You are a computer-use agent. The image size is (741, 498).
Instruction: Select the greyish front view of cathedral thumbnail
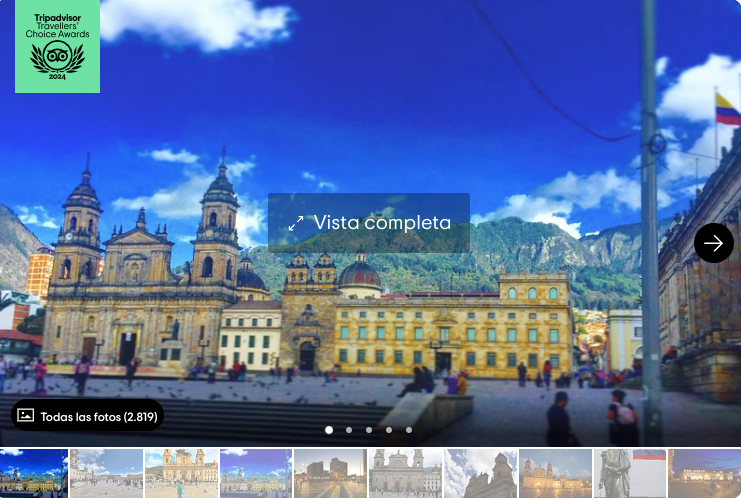pyautogui.click(x=405, y=473)
